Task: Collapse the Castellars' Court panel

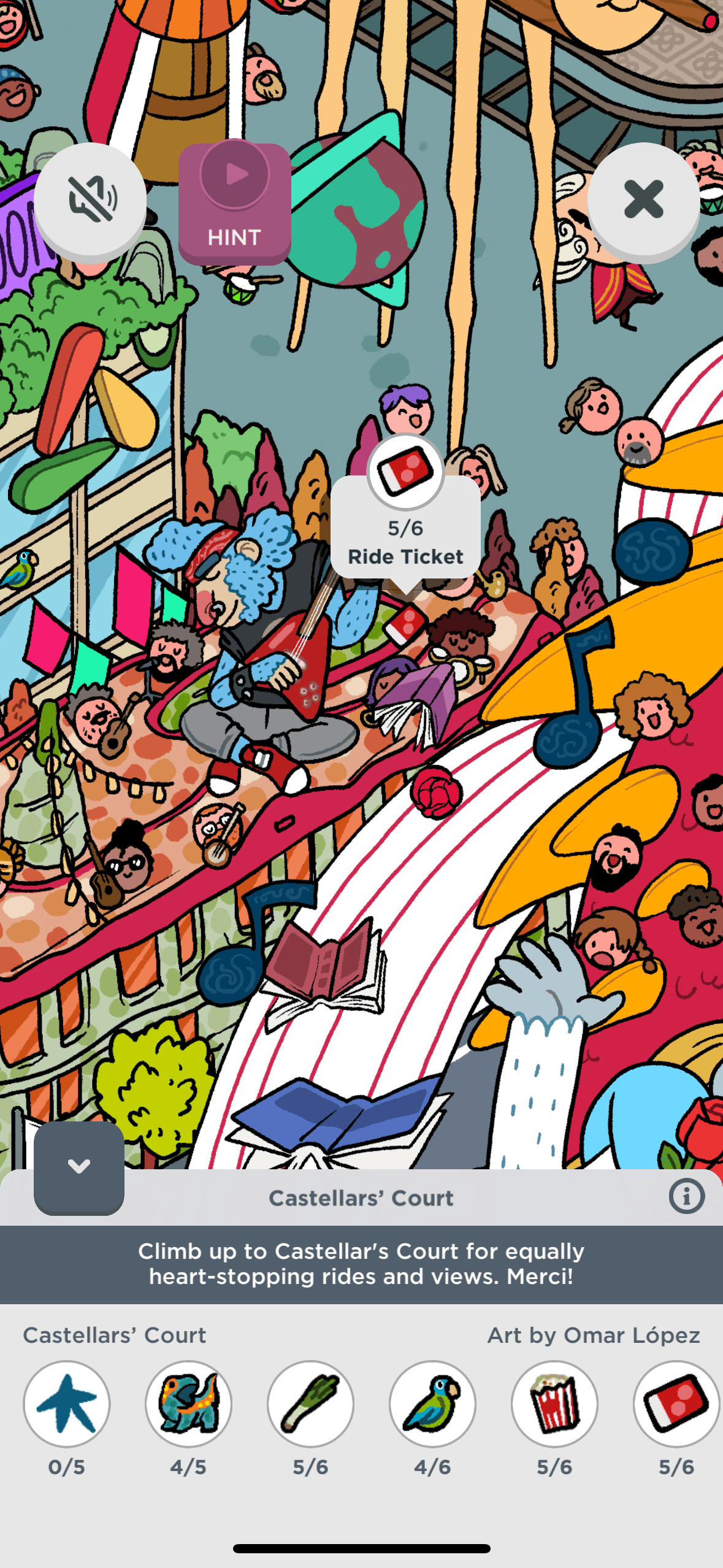Action: [79, 1166]
